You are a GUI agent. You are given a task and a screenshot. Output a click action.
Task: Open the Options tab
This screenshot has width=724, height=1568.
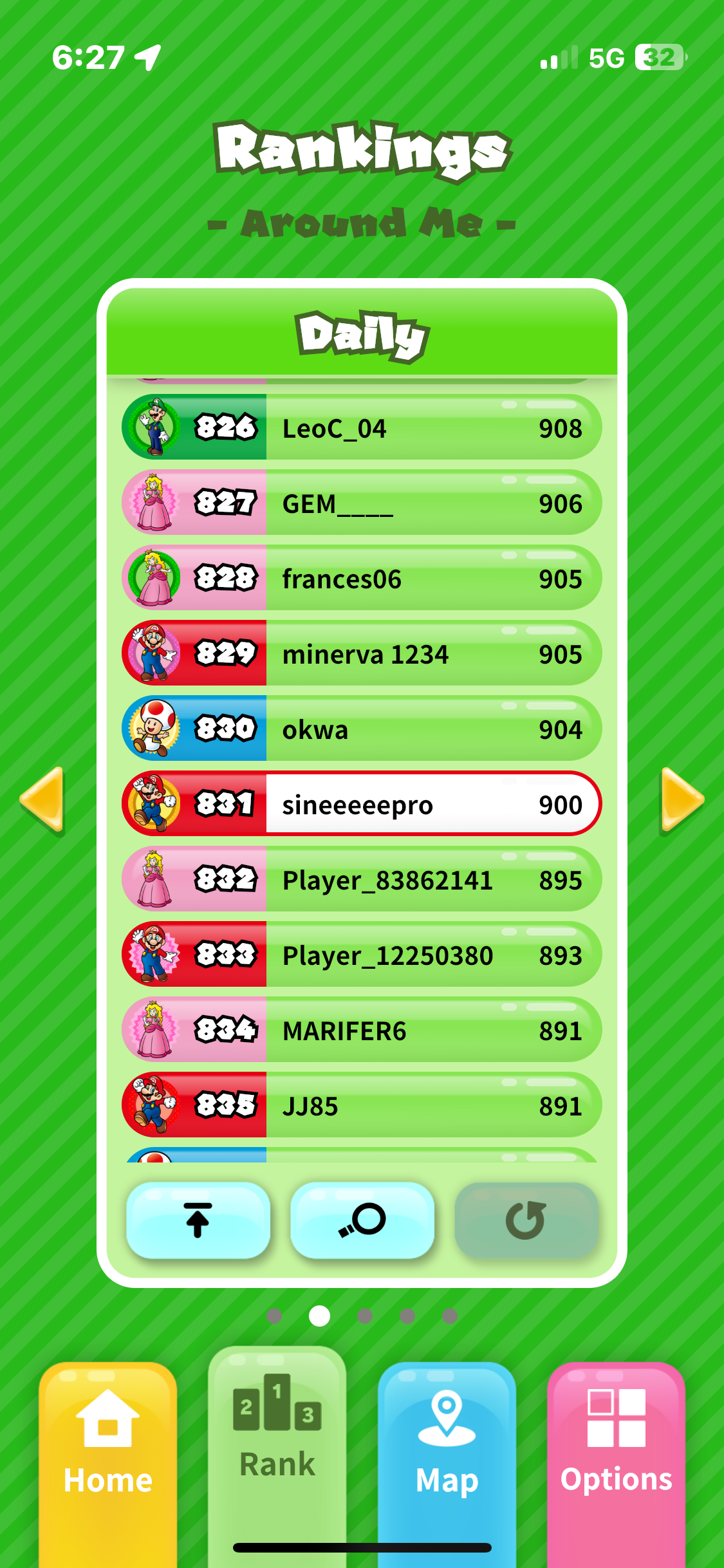point(616,1455)
